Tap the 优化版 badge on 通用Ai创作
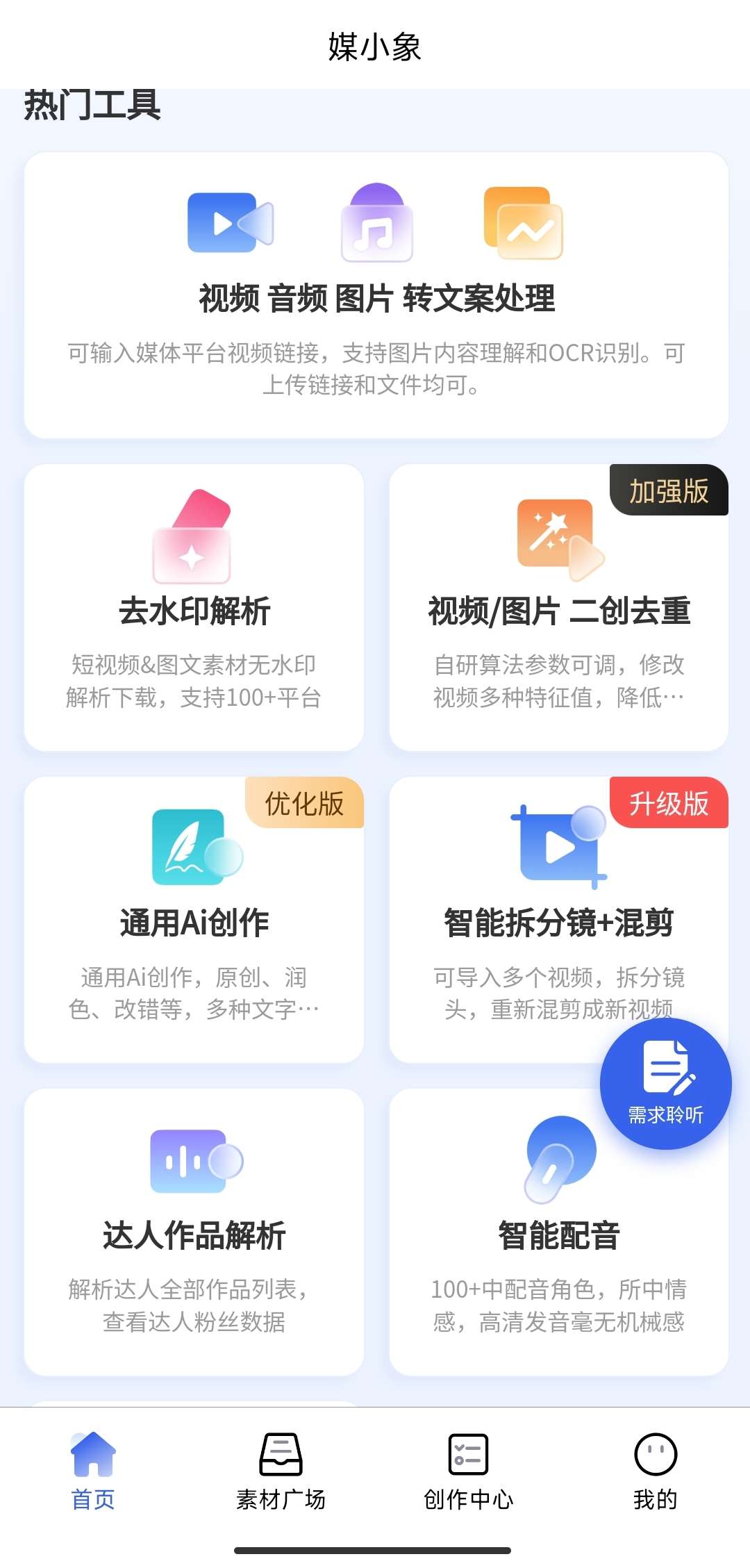Viewport: 750px width, 1568px height. (303, 804)
